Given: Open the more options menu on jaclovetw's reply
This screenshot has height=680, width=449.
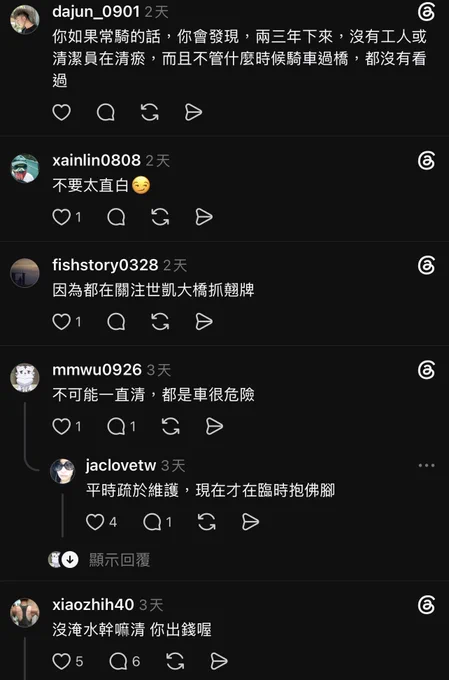Looking at the screenshot, I should 426,465.
